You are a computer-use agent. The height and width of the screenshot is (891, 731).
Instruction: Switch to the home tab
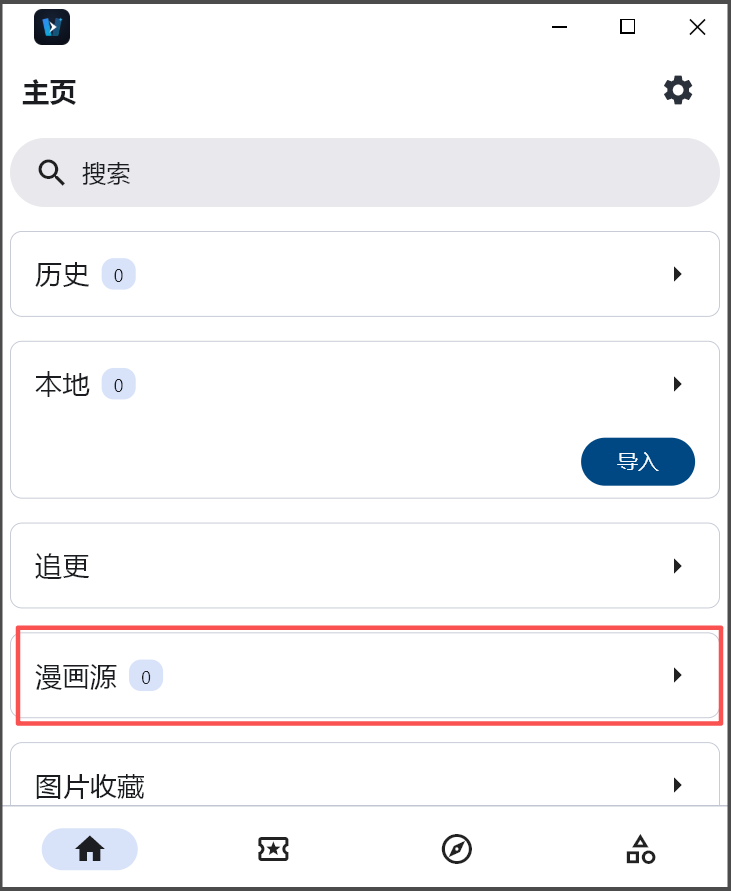[x=90, y=849]
